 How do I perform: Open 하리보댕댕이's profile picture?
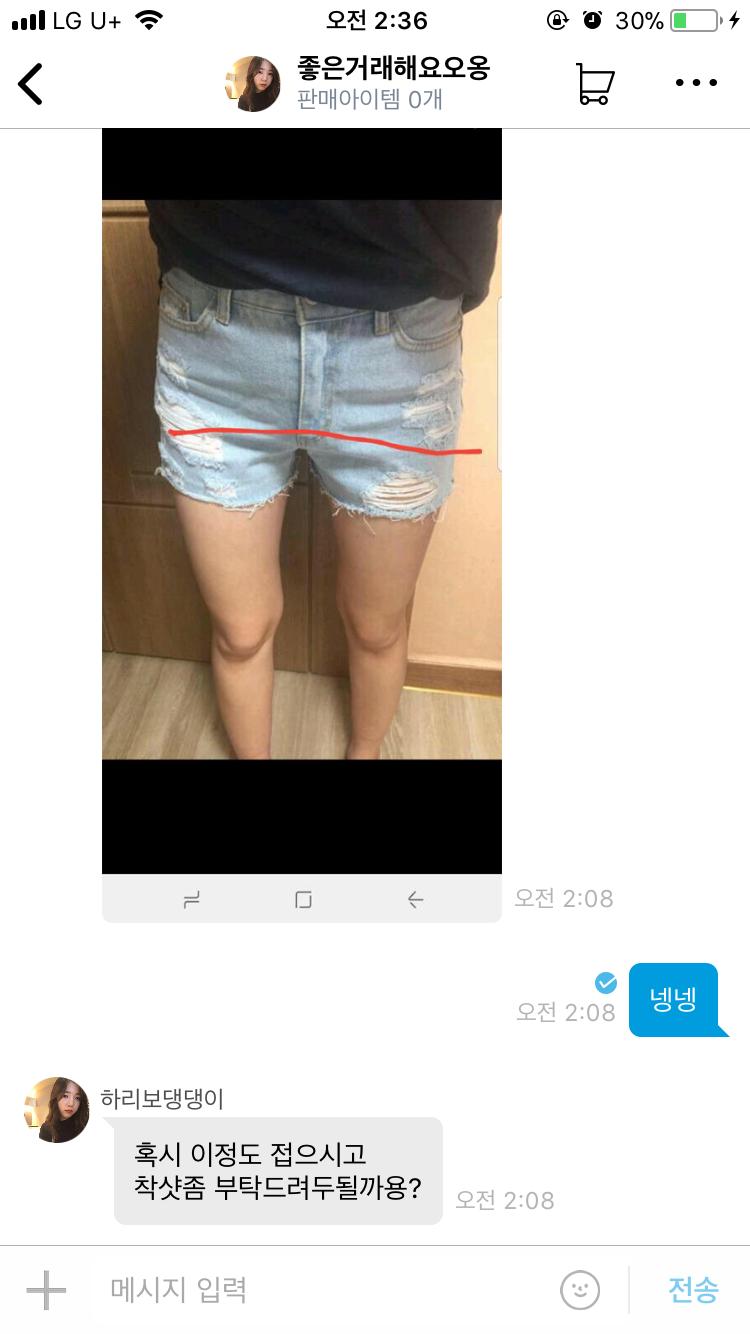(57, 1110)
